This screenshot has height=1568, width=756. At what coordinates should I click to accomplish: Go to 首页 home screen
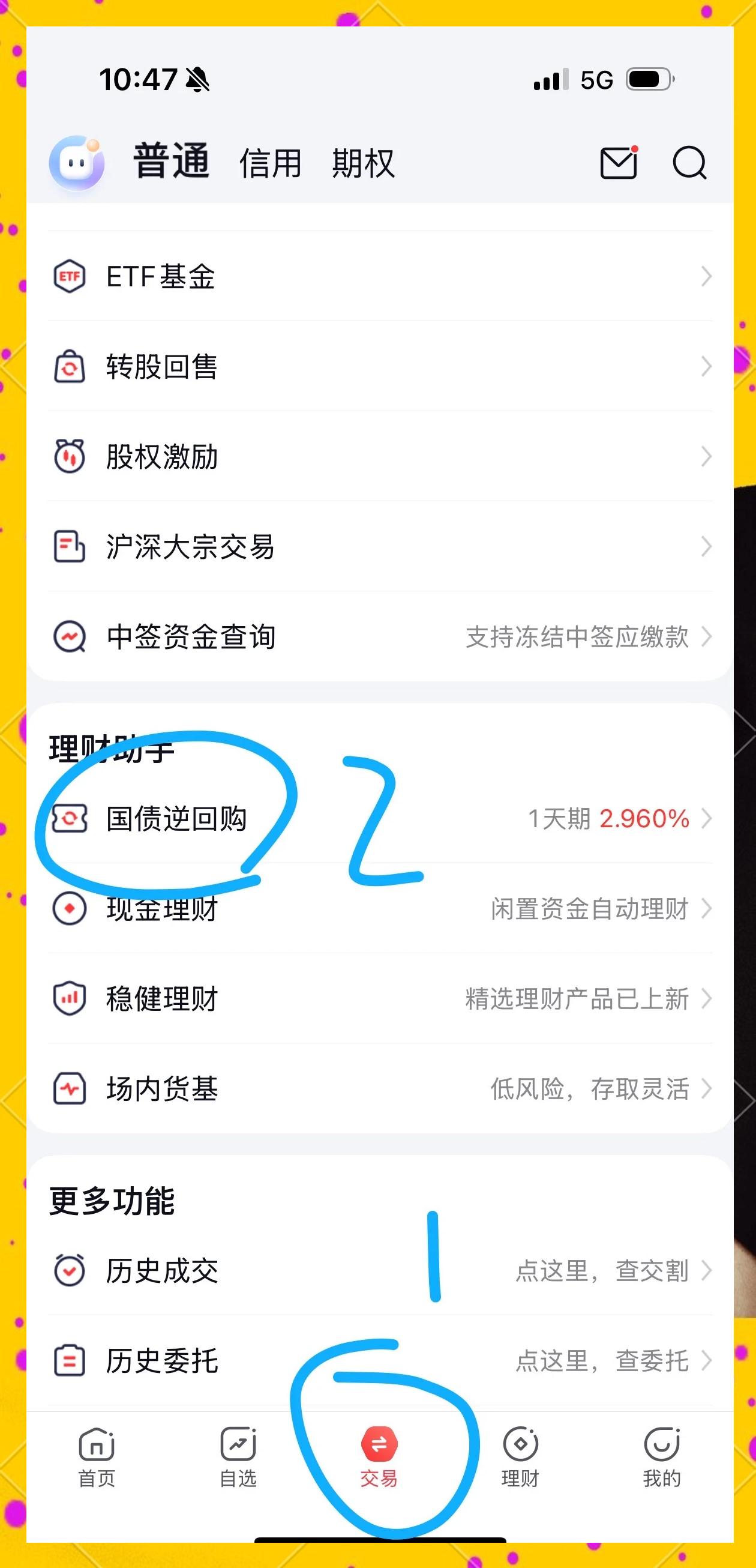(95, 1458)
